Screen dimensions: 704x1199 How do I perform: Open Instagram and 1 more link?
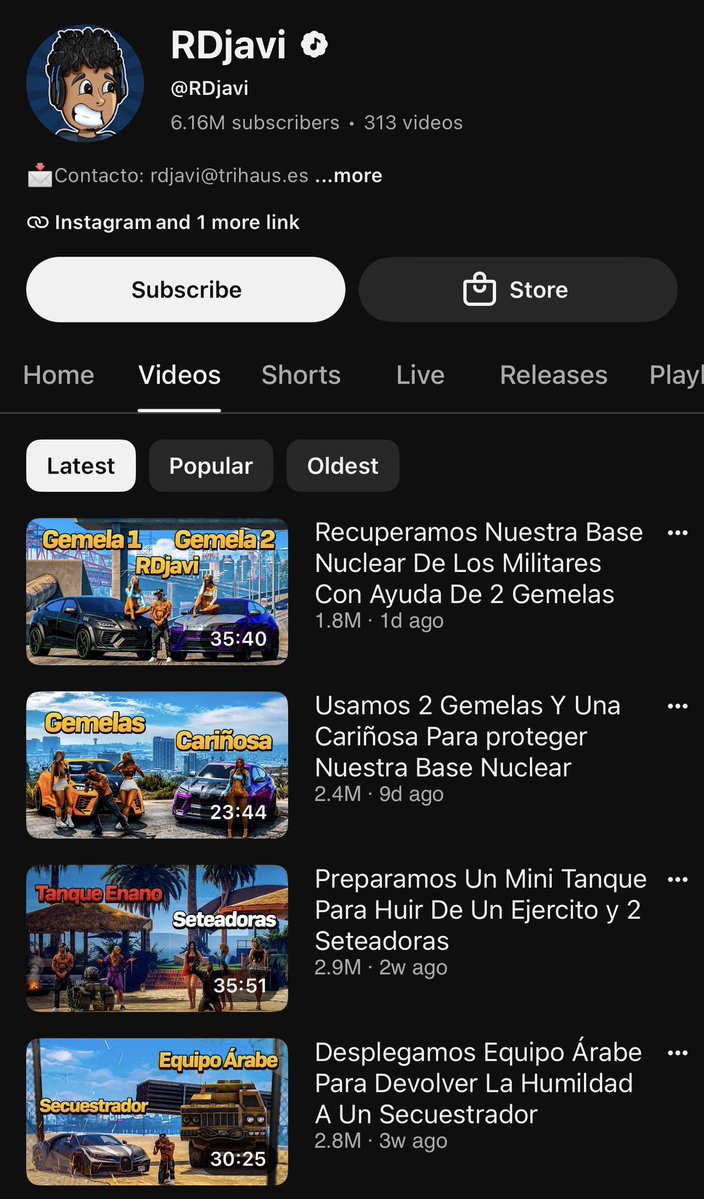[x=163, y=223]
